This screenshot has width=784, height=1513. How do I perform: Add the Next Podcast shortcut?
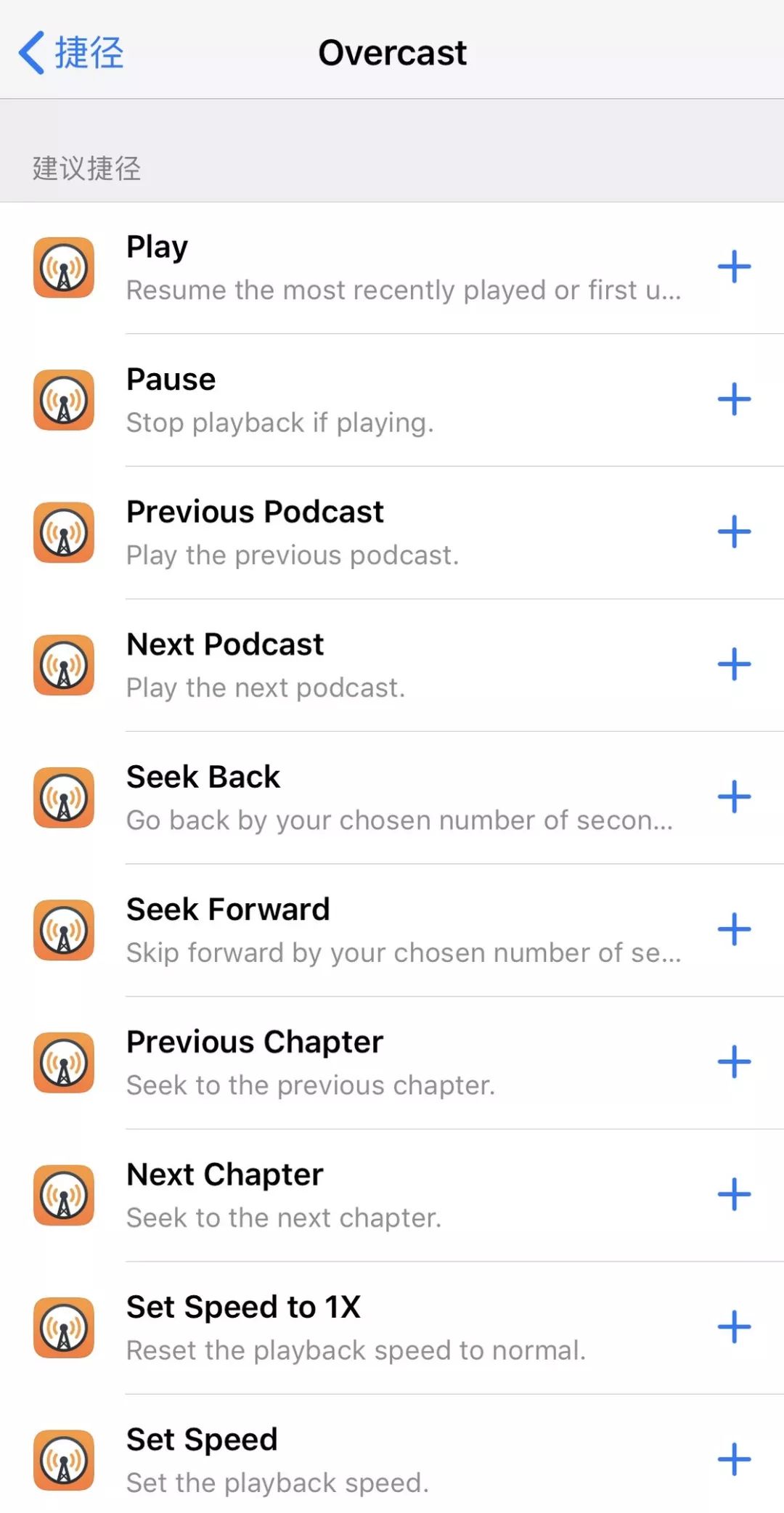[735, 664]
